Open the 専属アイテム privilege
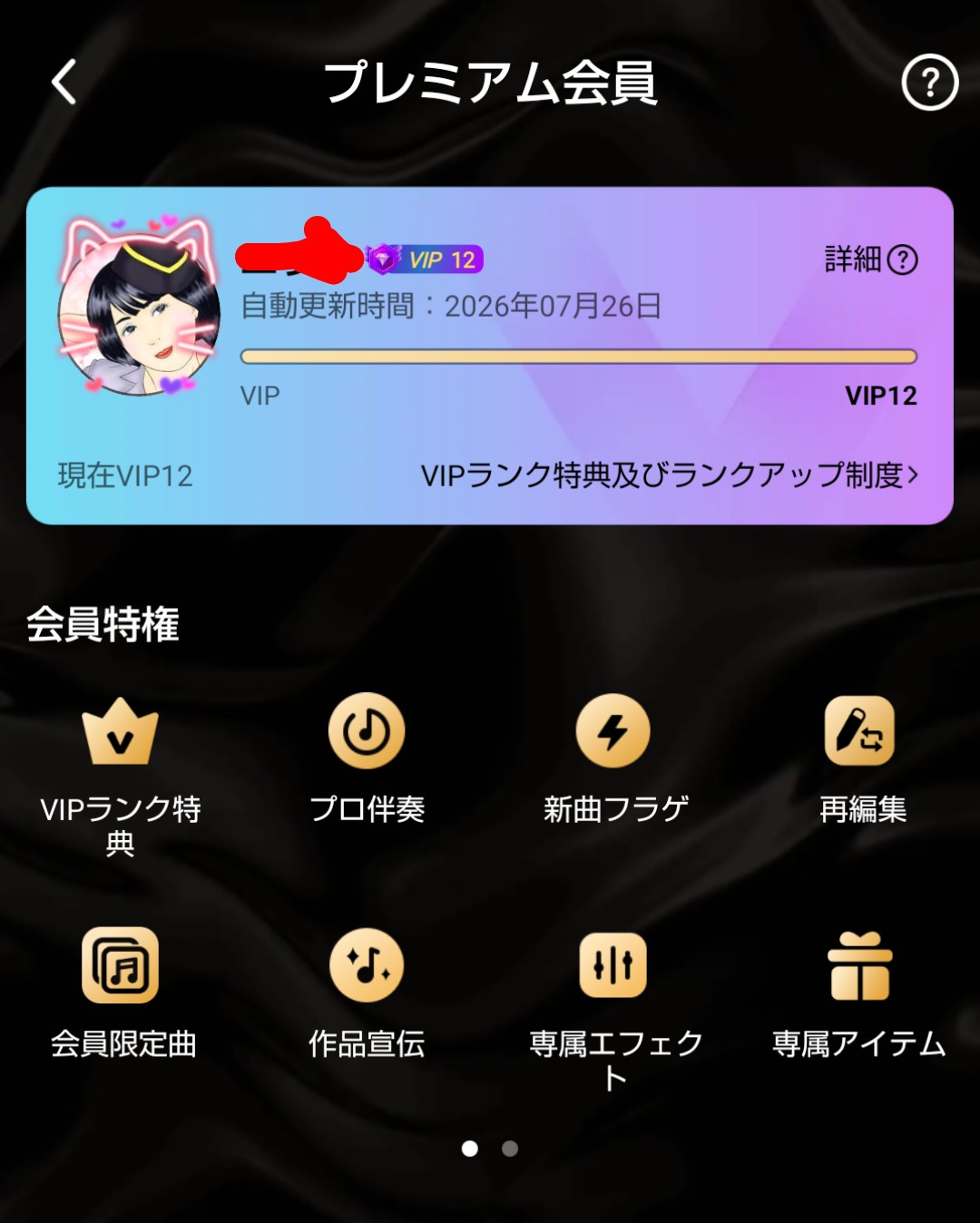 coord(859,965)
